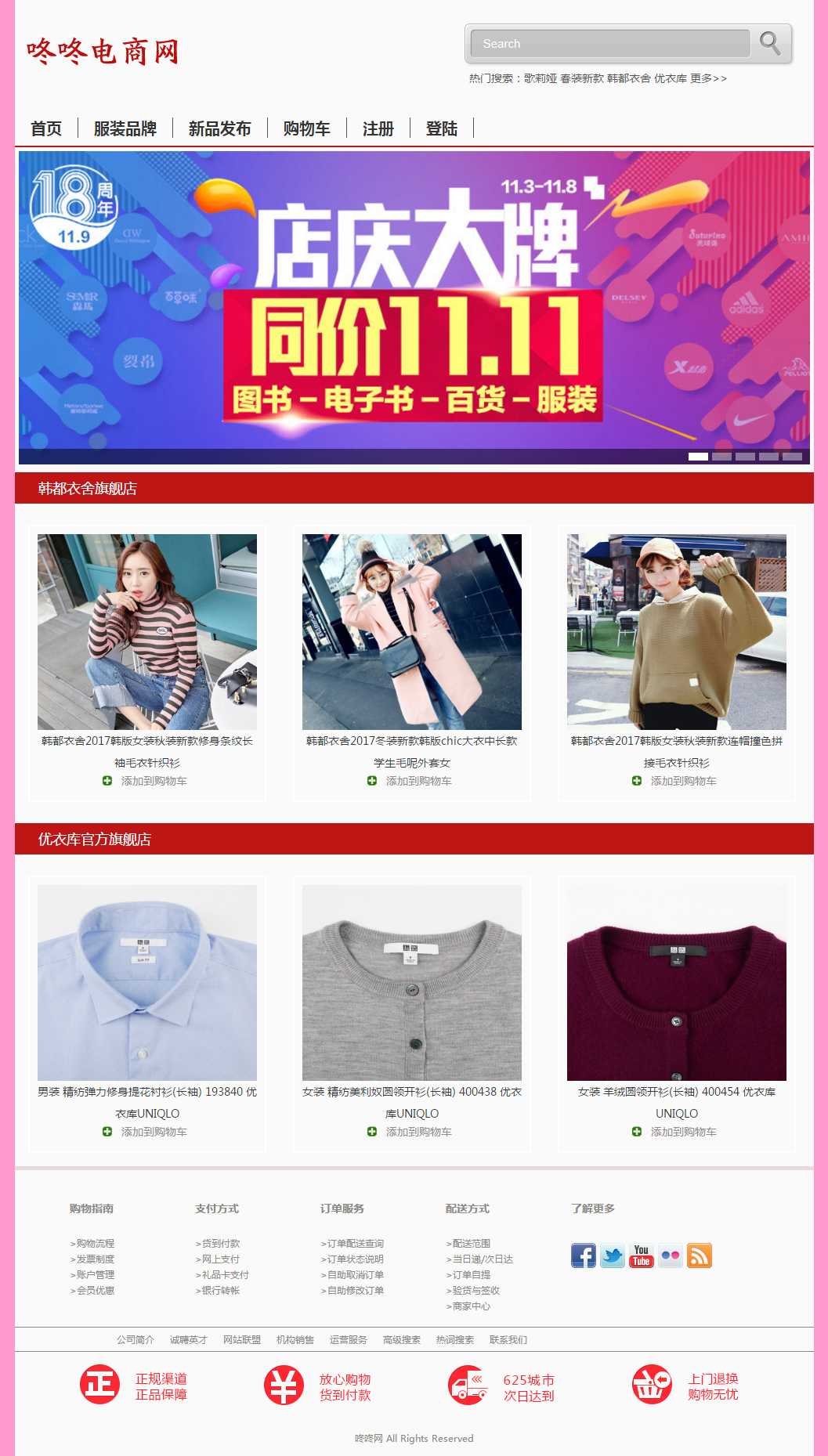The image size is (828, 1456).
Task: Open the Facebook icon in footer
Action: pos(583,1255)
